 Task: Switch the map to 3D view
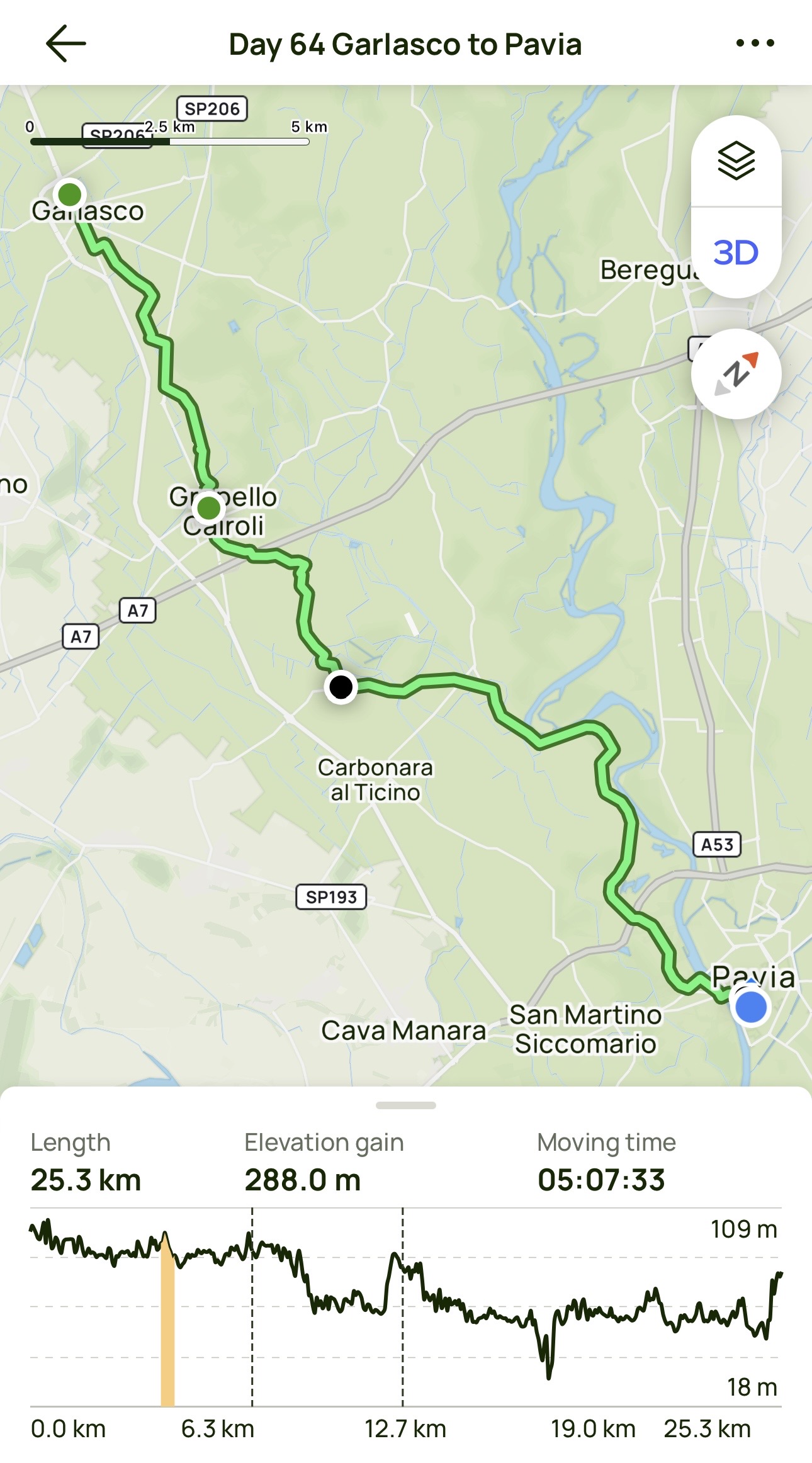click(736, 252)
